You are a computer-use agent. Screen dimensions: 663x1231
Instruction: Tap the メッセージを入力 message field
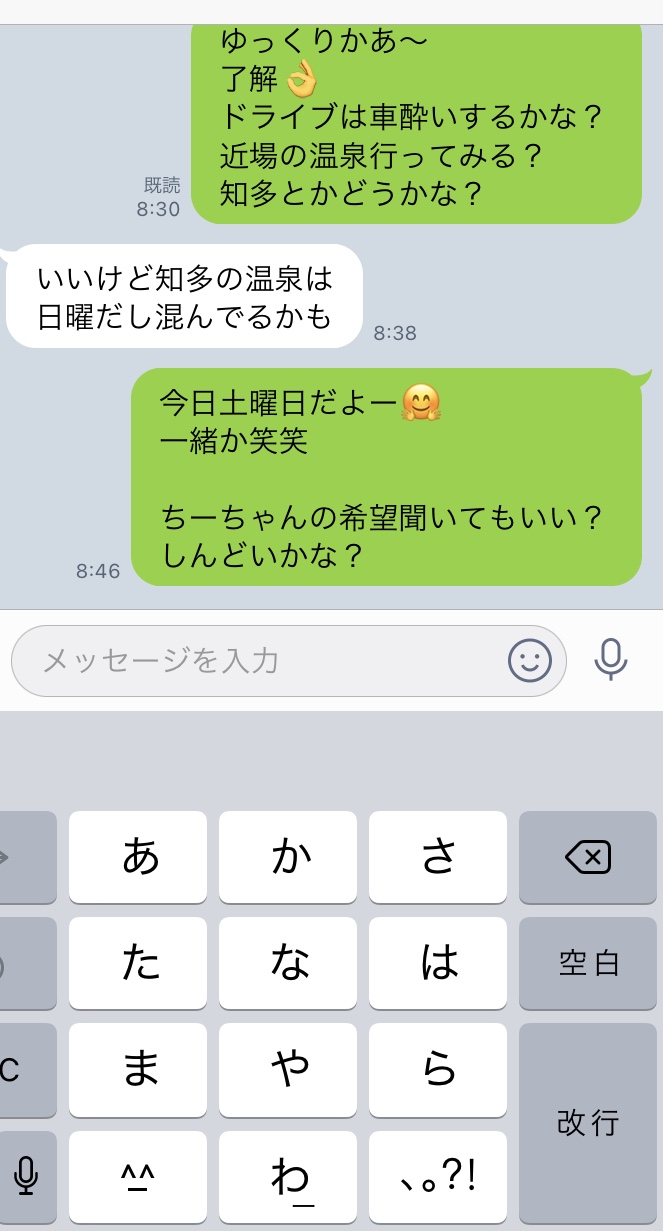pos(289,661)
